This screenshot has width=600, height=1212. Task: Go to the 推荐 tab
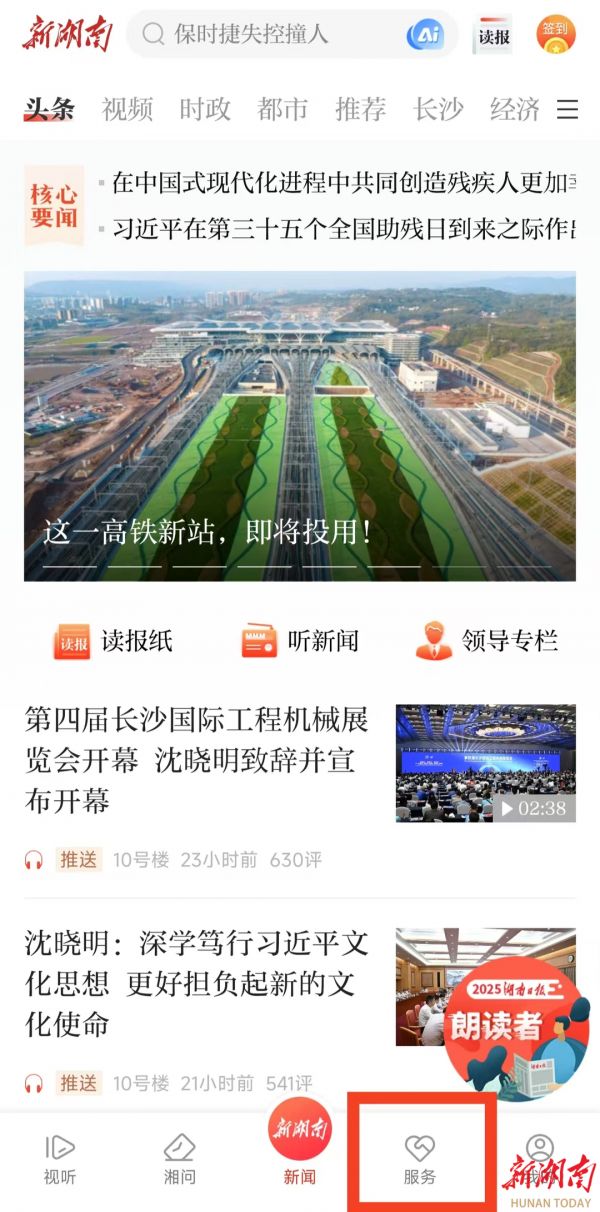click(x=361, y=109)
